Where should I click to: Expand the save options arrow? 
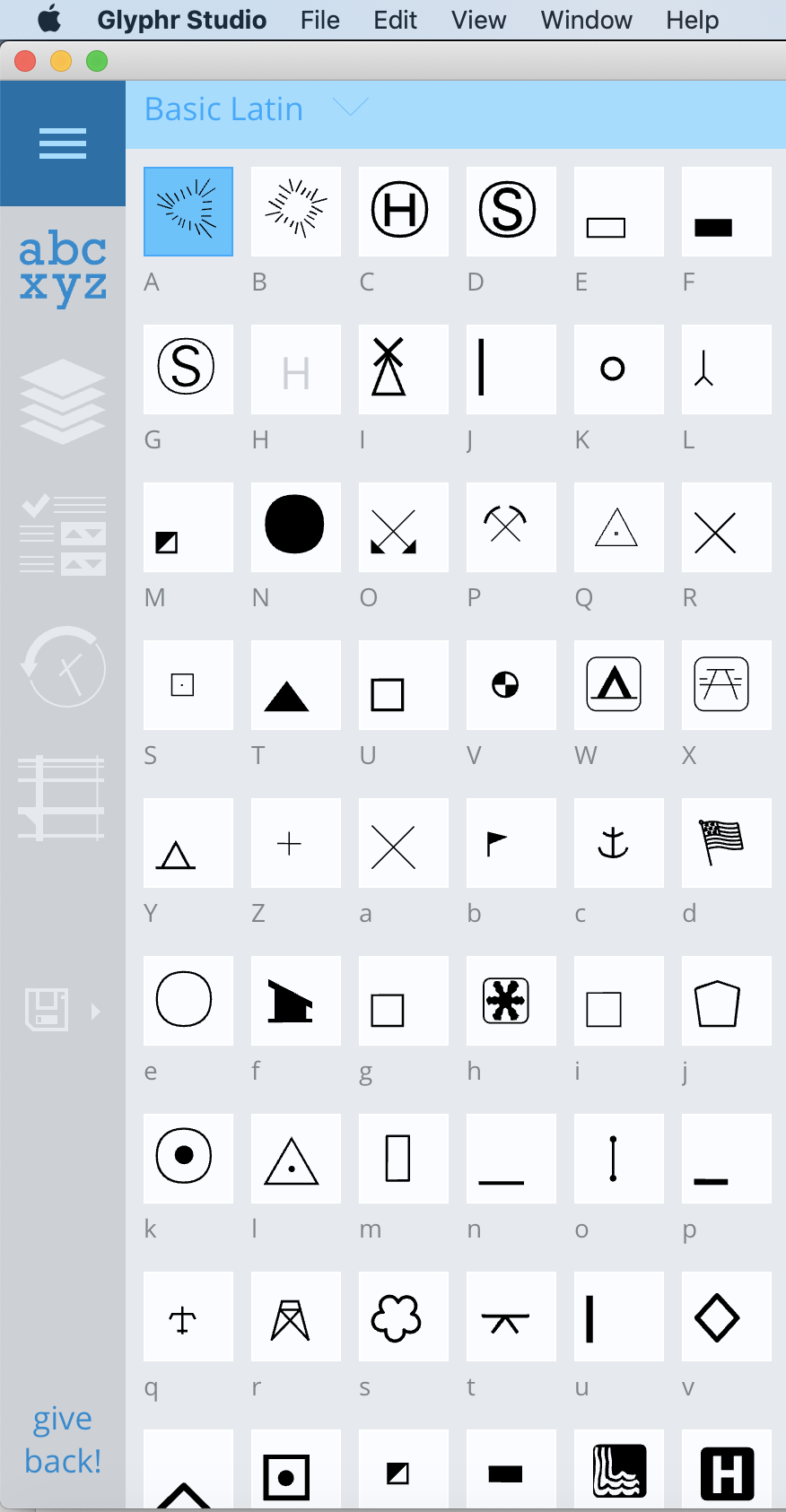click(x=95, y=1011)
